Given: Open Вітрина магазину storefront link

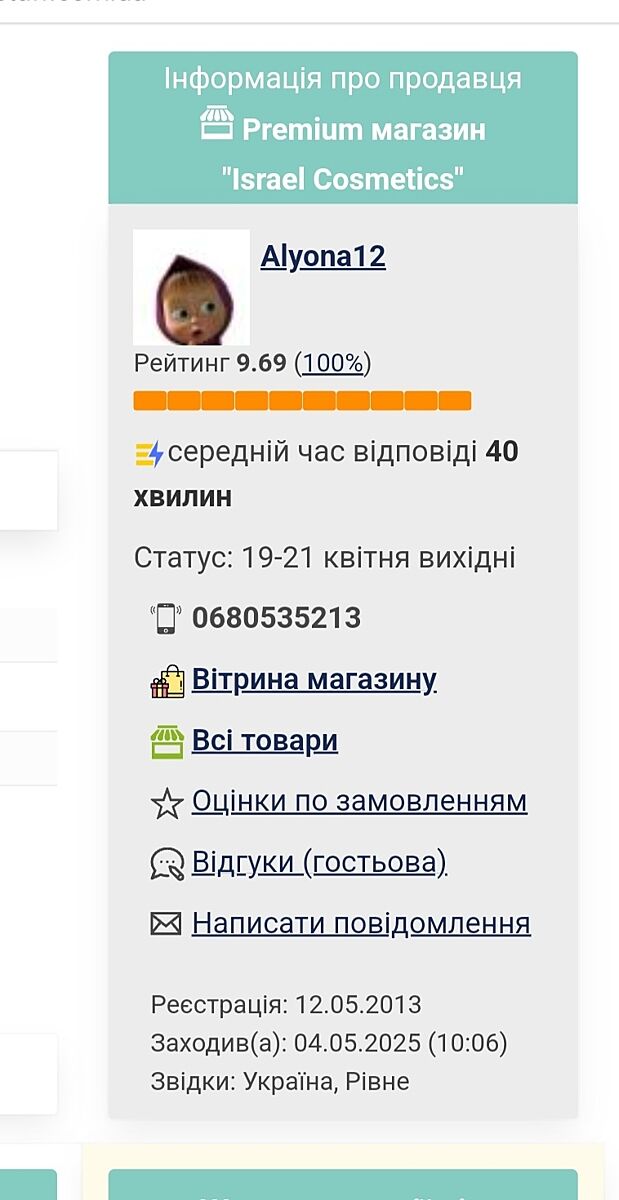Looking at the screenshot, I should coord(314,680).
